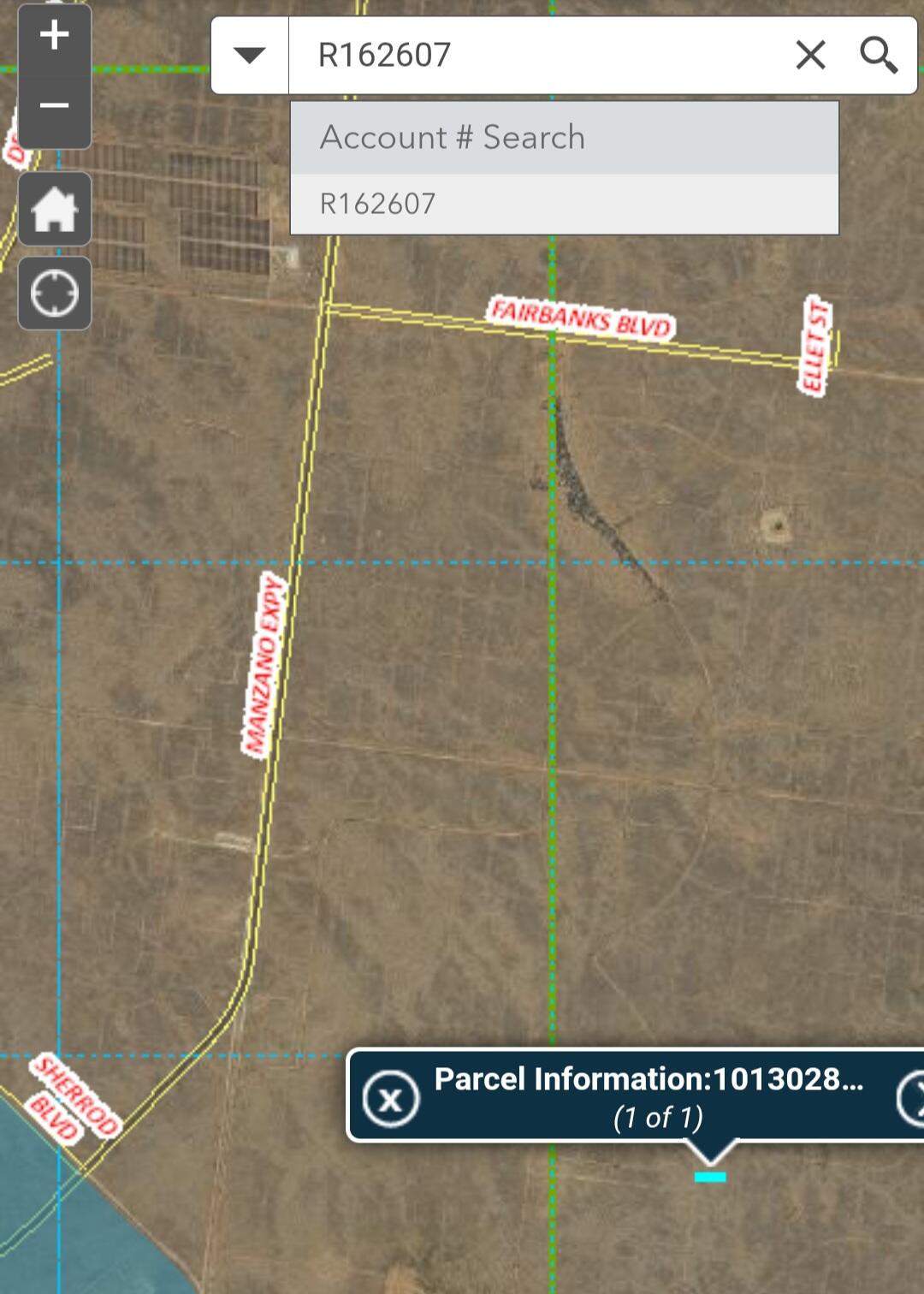The width and height of the screenshot is (924, 1294).
Task: Zoom in using the plus button
Action: tap(54, 36)
